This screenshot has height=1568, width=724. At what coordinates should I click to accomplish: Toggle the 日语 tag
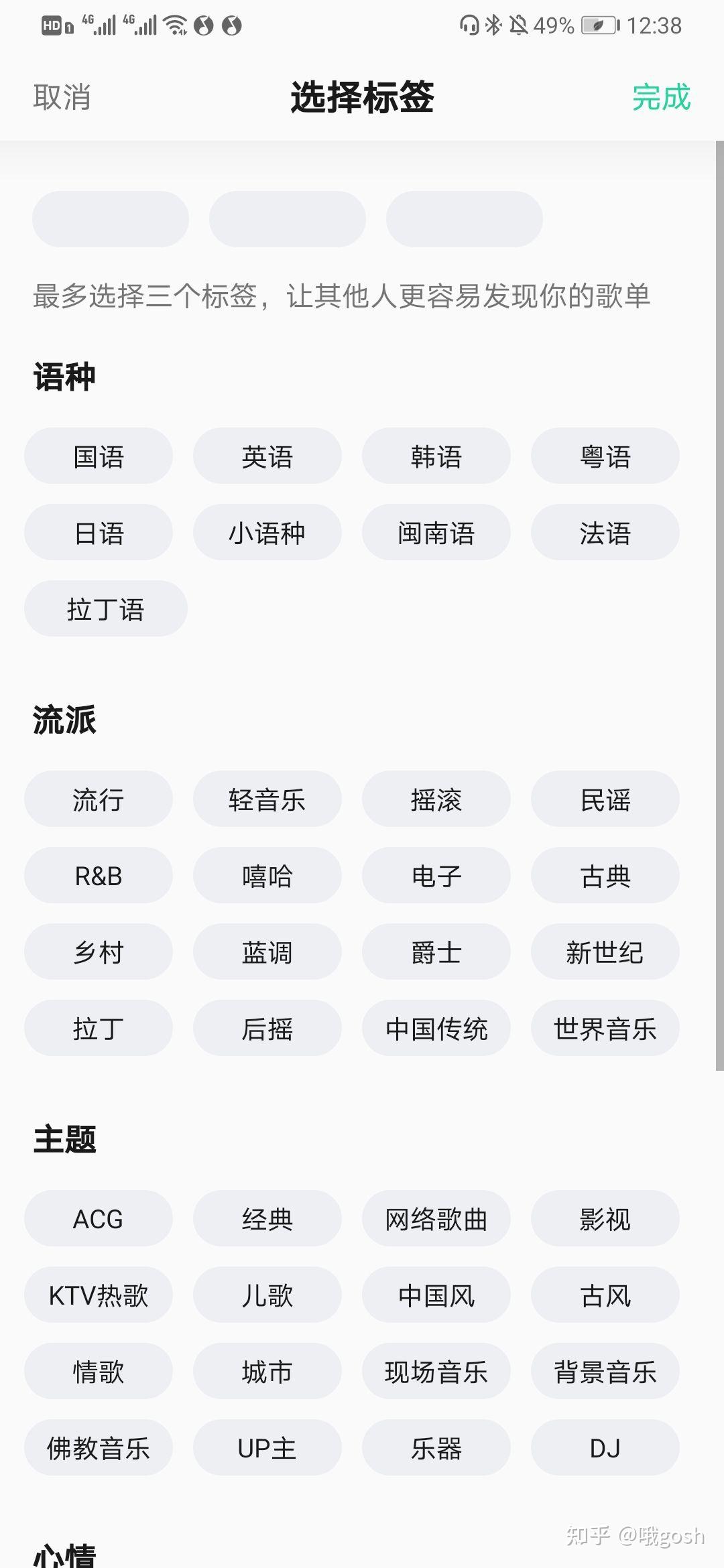pyautogui.click(x=98, y=531)
